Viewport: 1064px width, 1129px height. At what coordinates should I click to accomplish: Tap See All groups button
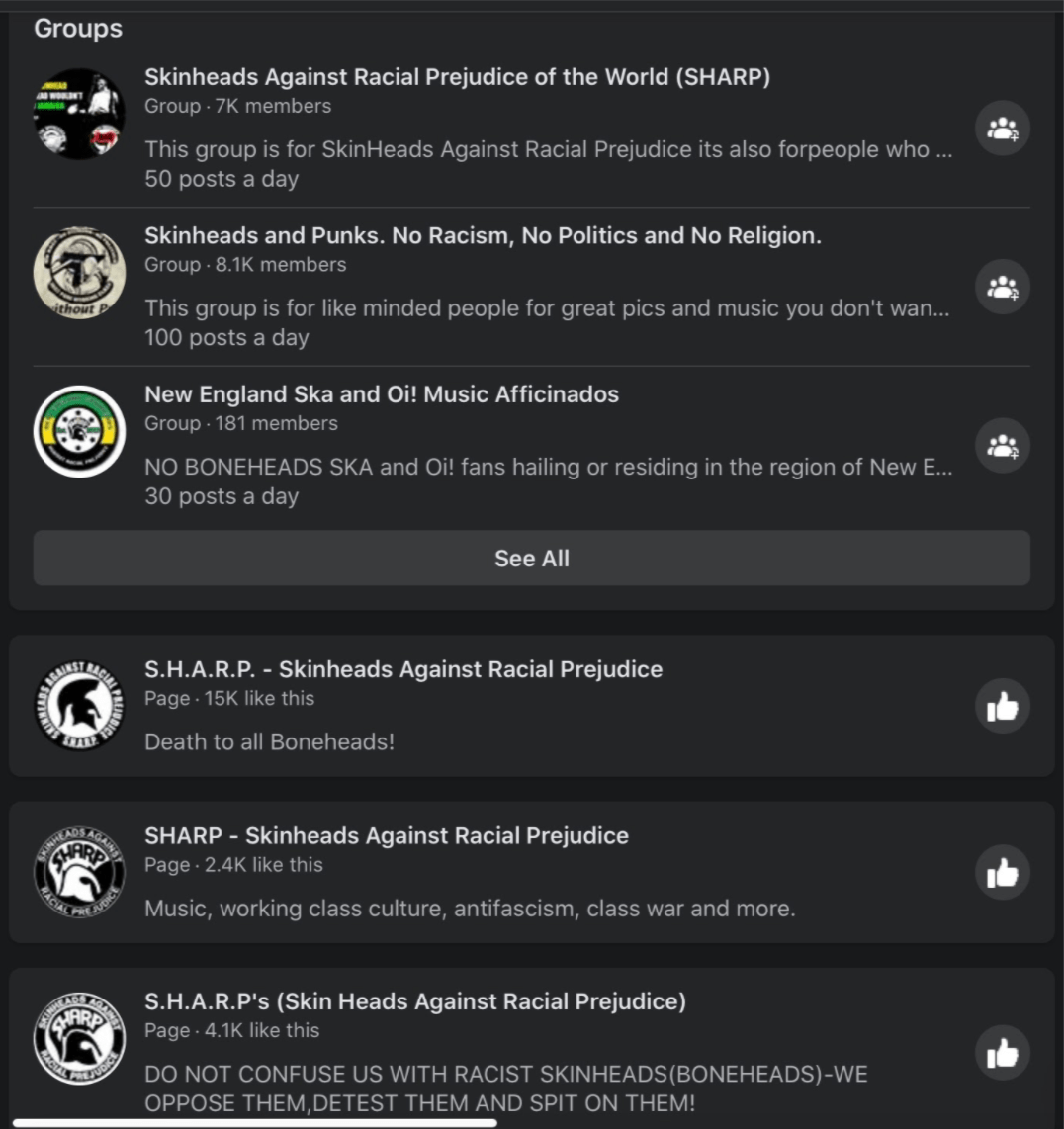pyautogui.click(x=531, y=559)
